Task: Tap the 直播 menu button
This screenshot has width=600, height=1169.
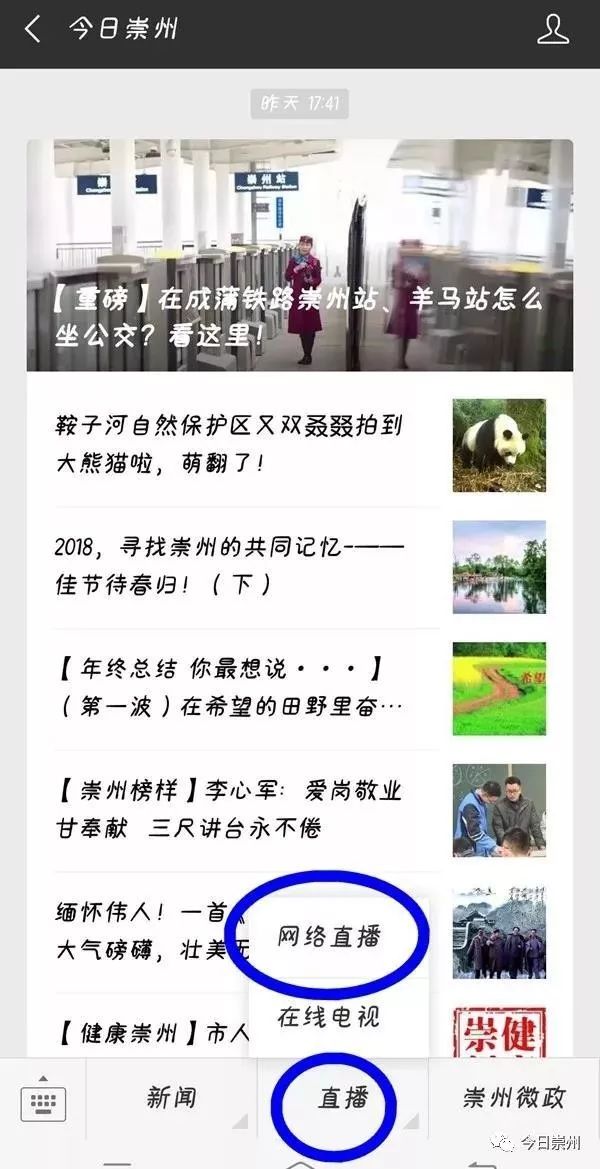Action: [343, 1098]
